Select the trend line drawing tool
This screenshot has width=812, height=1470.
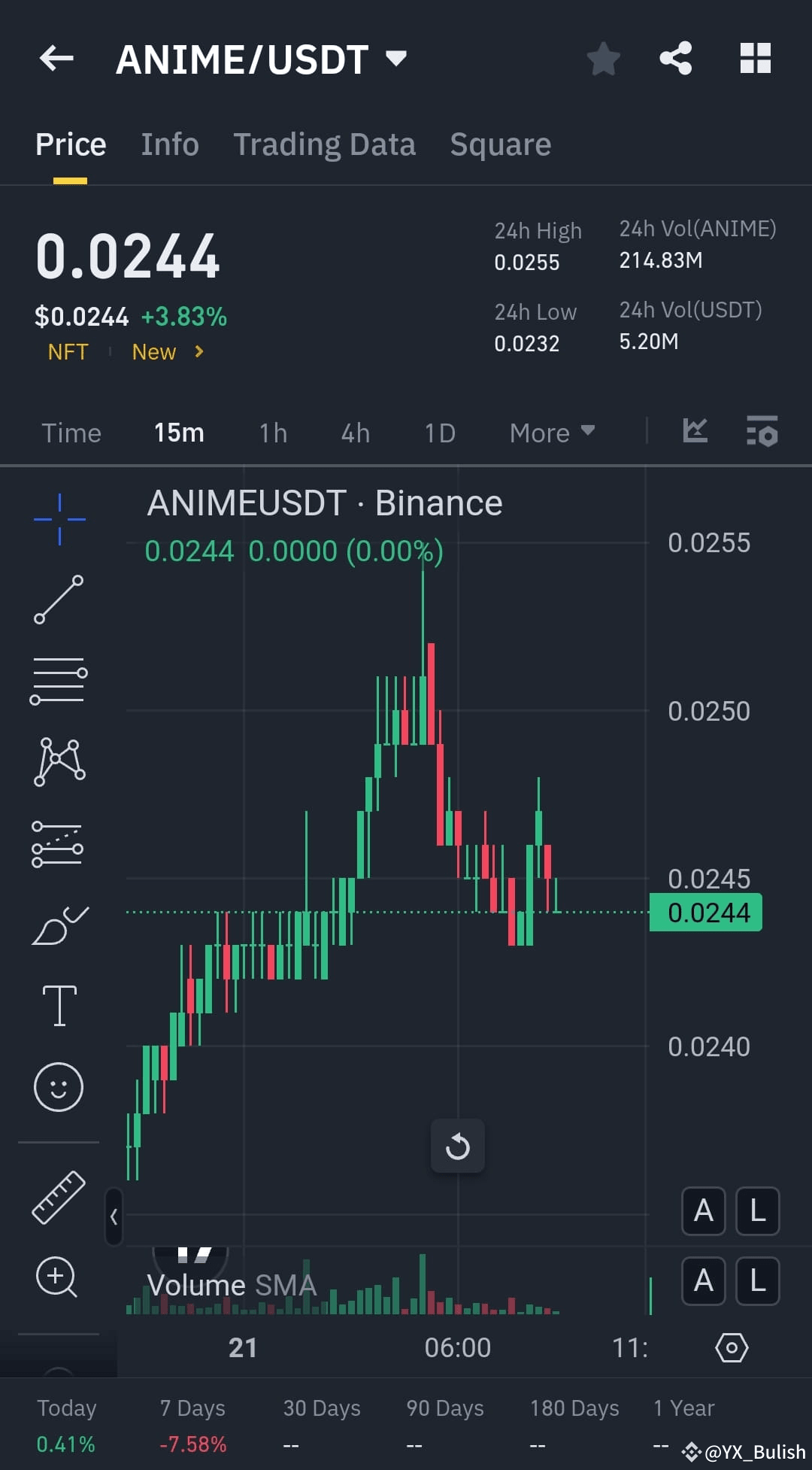coord(59,598)
